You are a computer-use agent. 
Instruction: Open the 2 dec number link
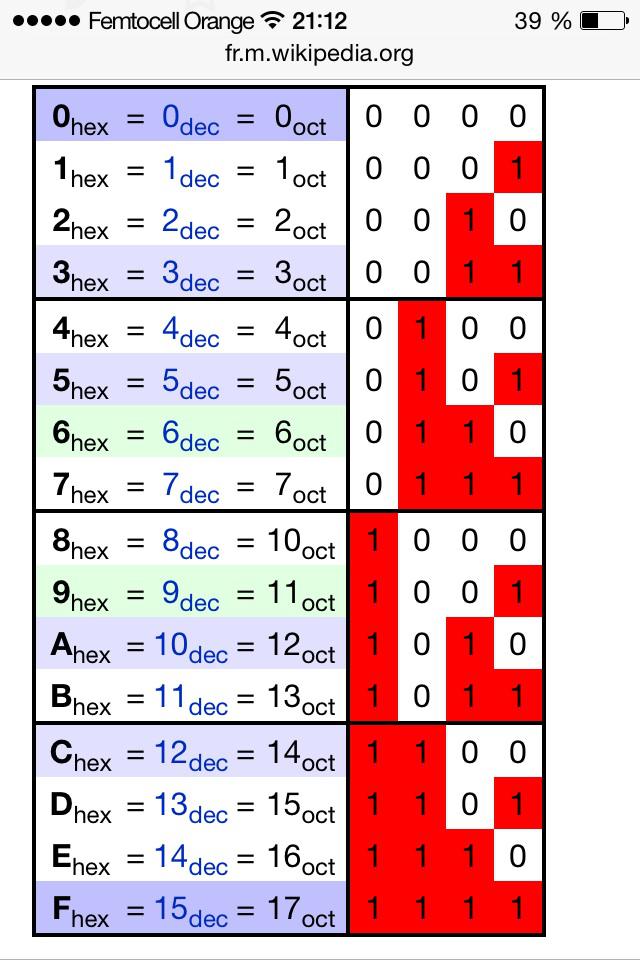(189, 223)
